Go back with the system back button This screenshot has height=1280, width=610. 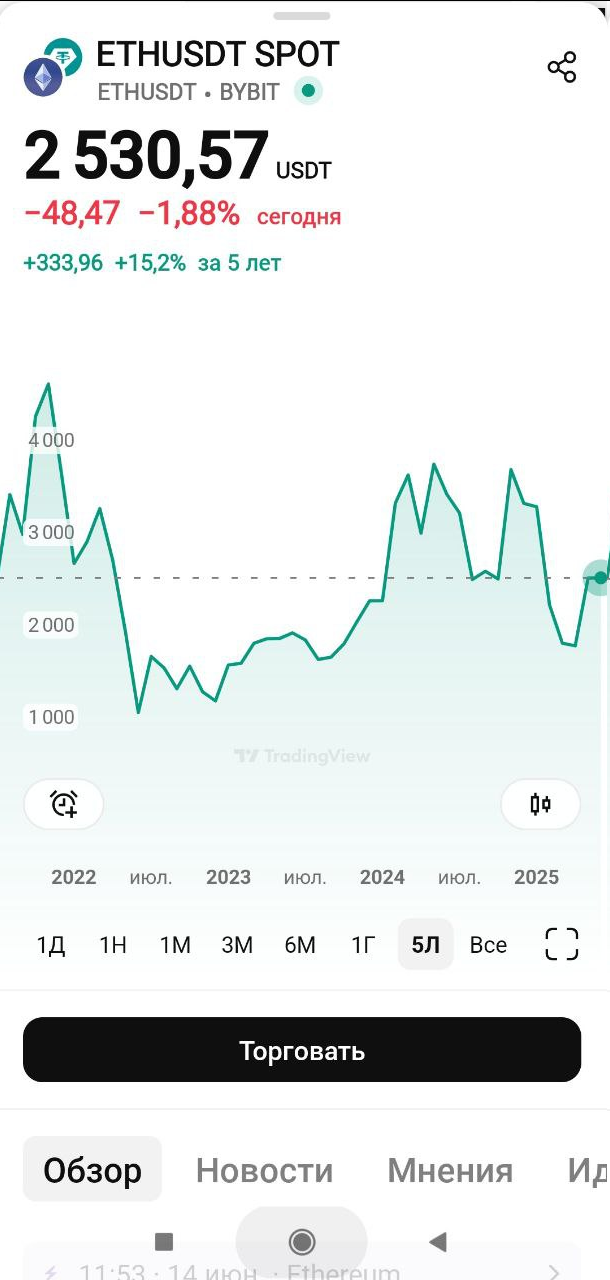tap(437, 1242)
